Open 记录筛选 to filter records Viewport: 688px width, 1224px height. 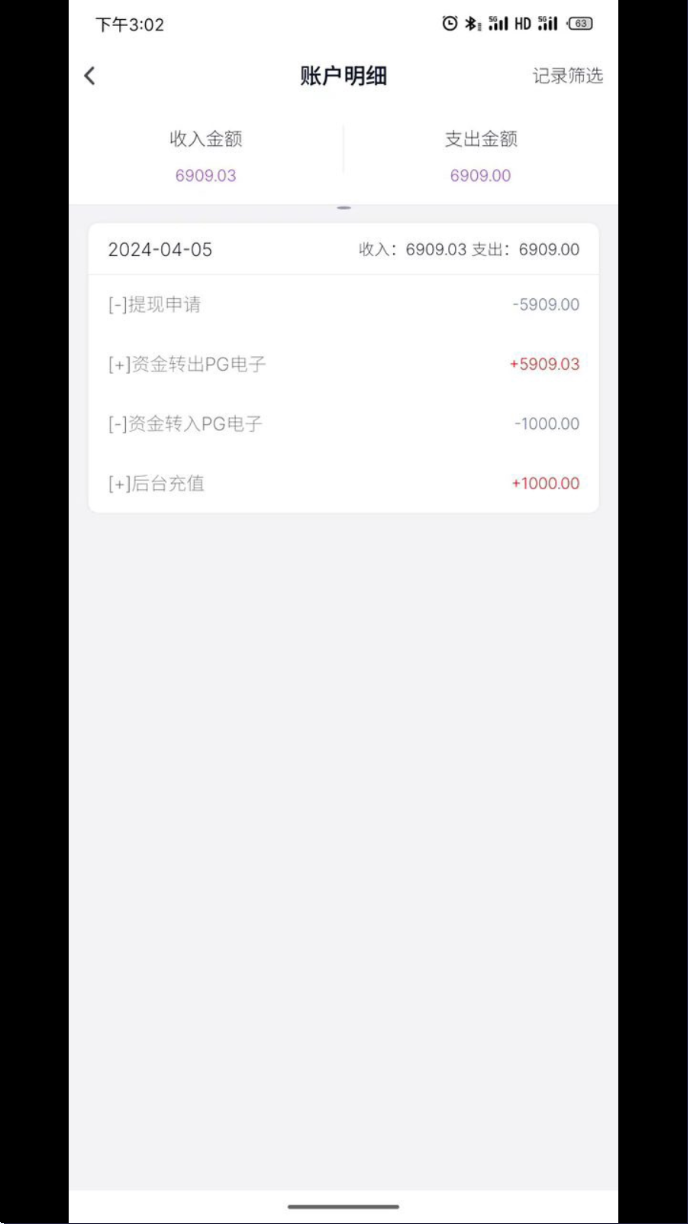567,76
